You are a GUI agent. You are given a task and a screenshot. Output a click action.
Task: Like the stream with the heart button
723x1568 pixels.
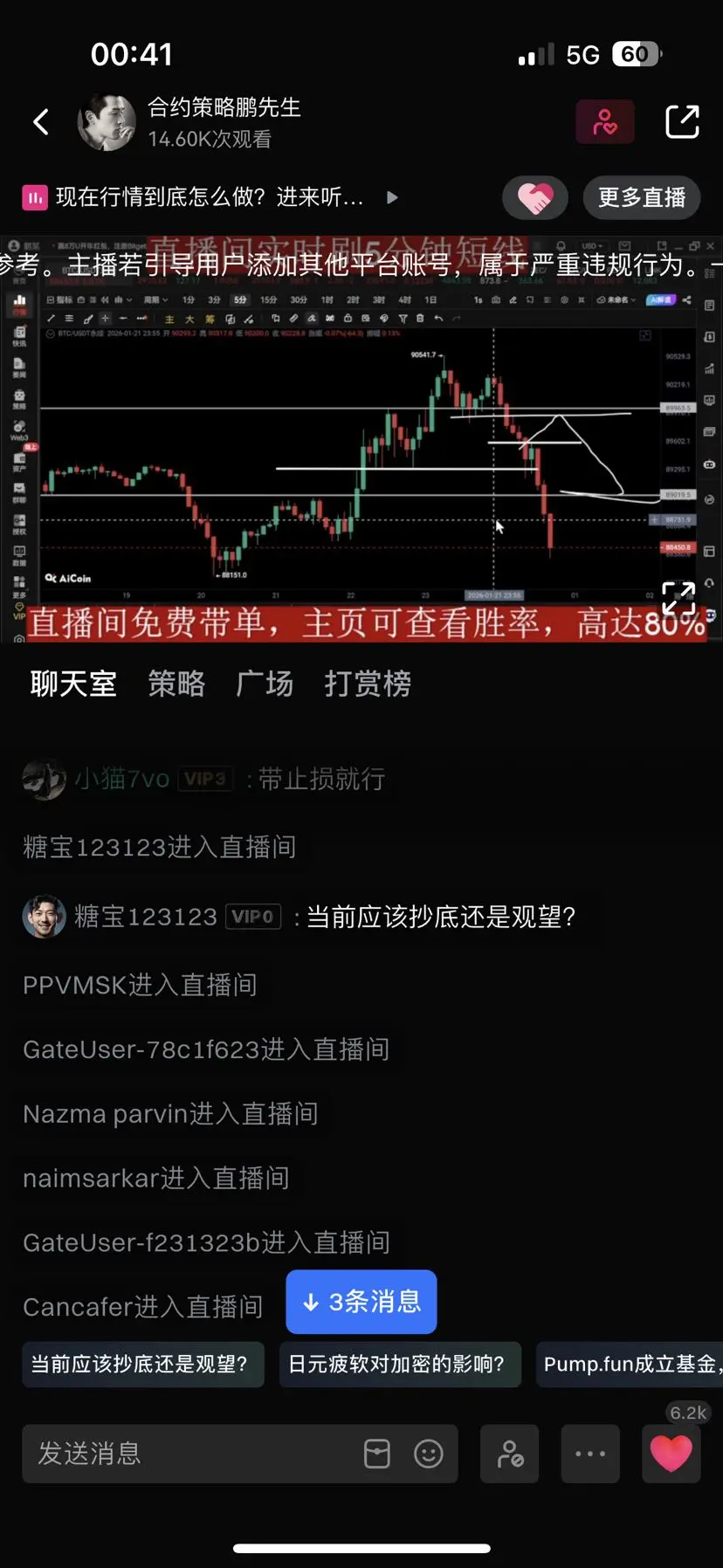[671, 1454]
